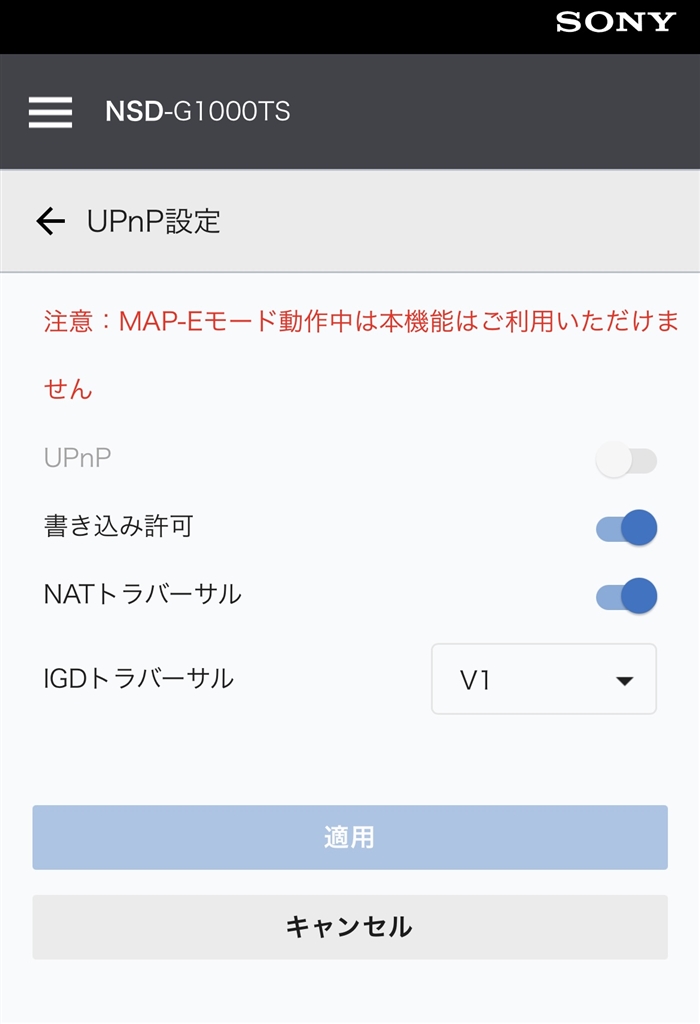Toggle the UPnP switch

[x=626, y=460]
